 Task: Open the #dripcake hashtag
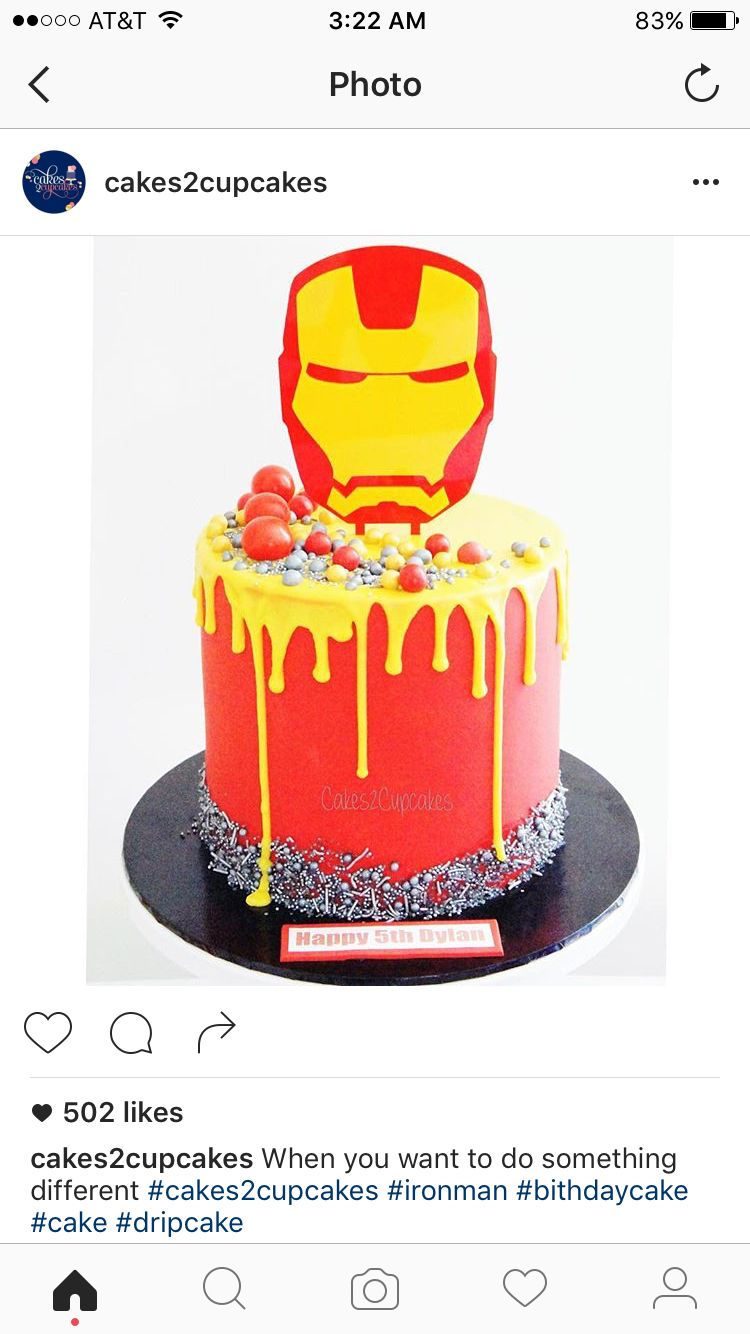179,1222
